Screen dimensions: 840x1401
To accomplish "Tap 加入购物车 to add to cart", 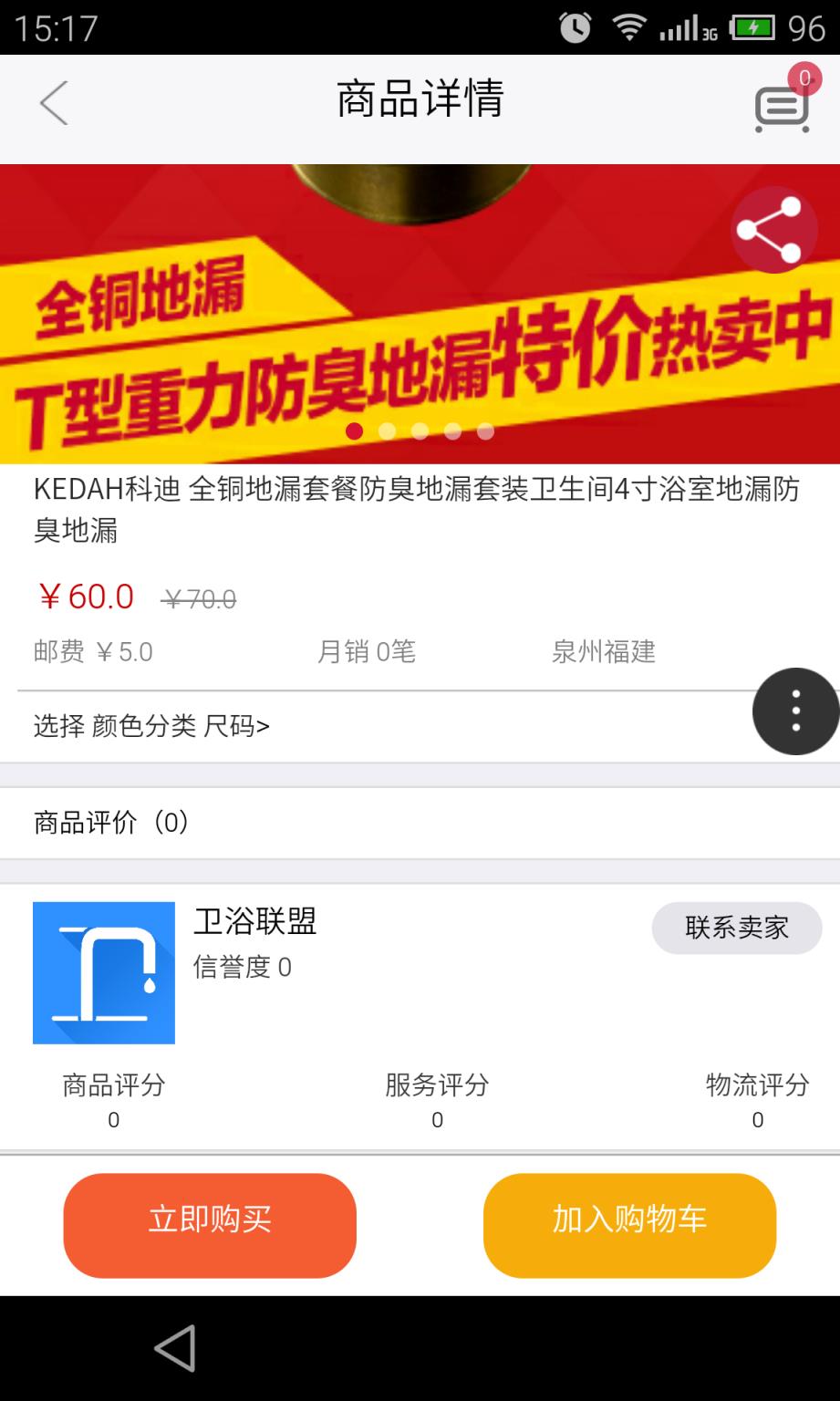I will pyautogui.click(x=628, y=1224).
